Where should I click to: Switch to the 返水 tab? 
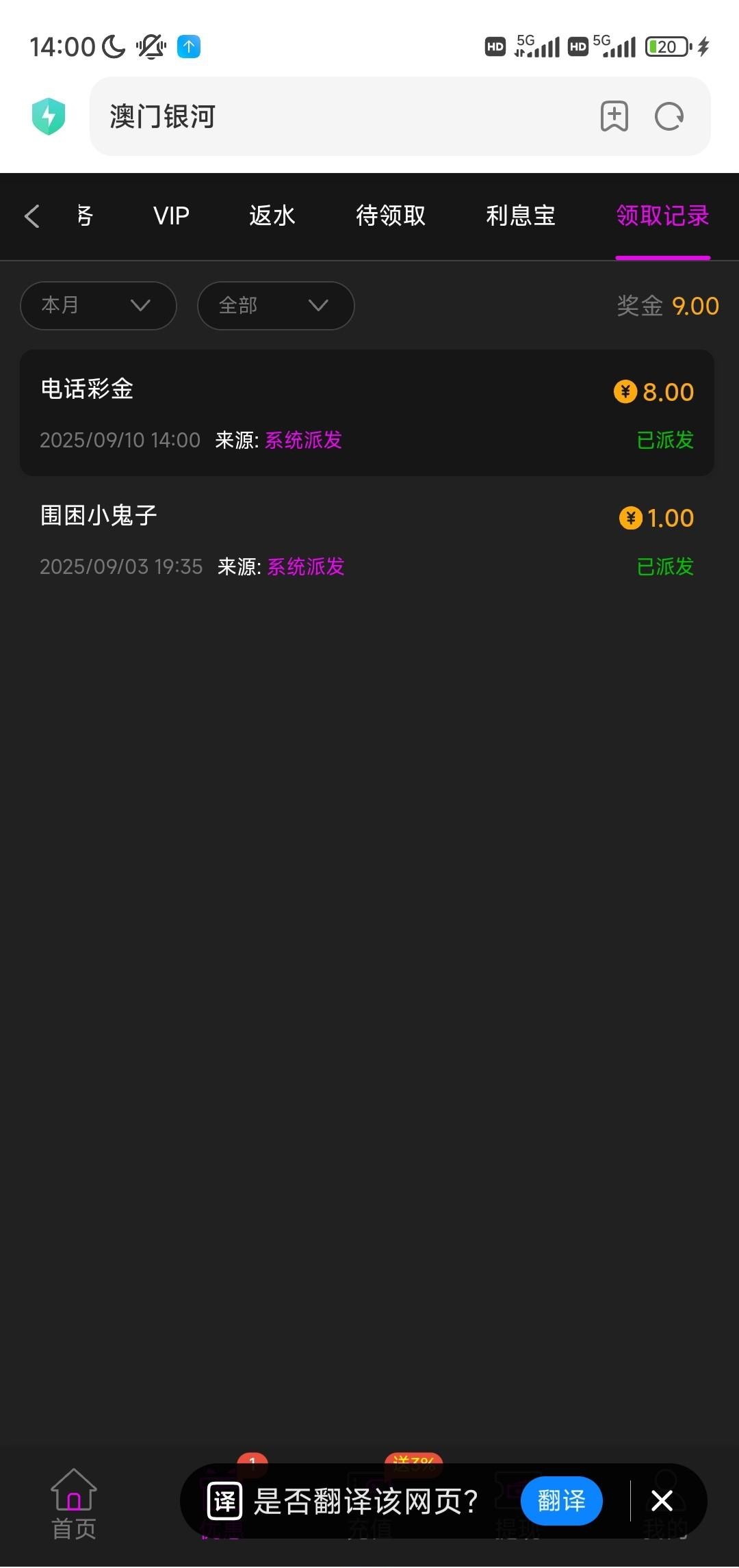[x=272, y=216]
